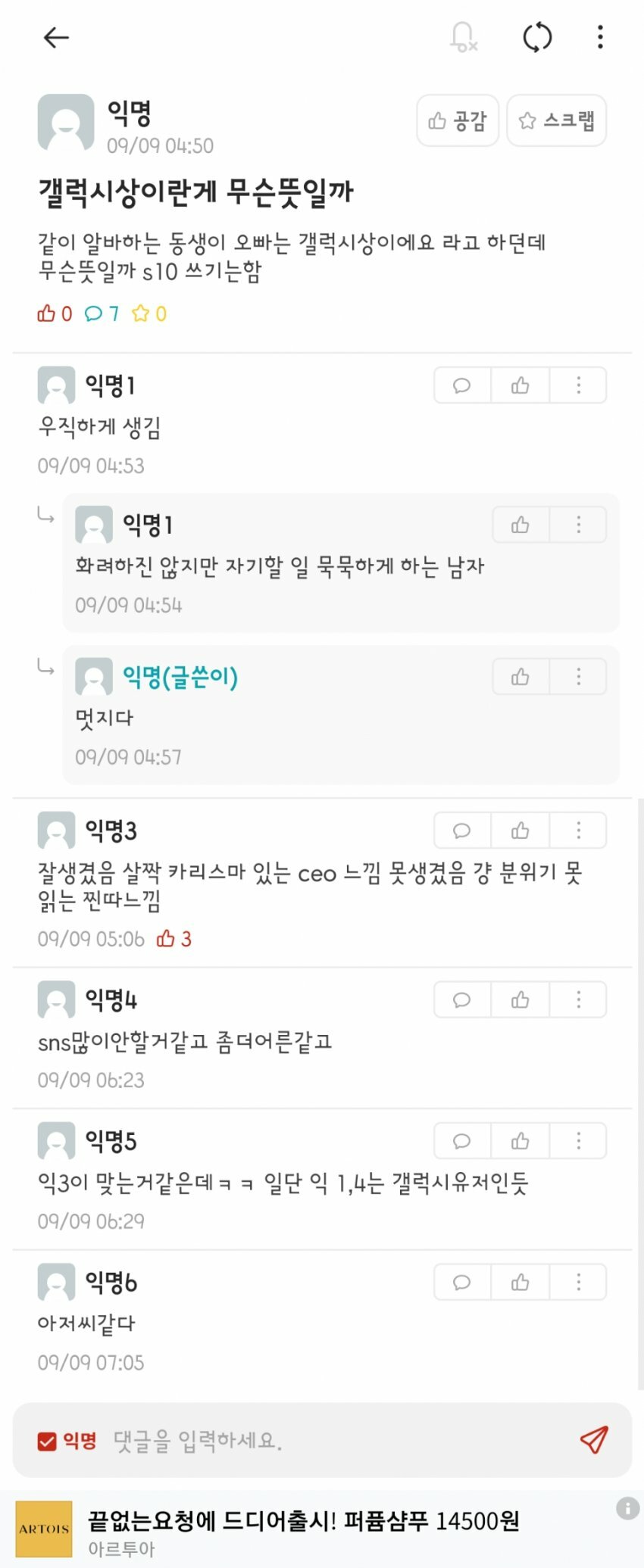The height and width of the screenshot is (1568, 644).
Task: Reply to 익명1's comment '우직하게 생김'
Action: tap(462, 386)
